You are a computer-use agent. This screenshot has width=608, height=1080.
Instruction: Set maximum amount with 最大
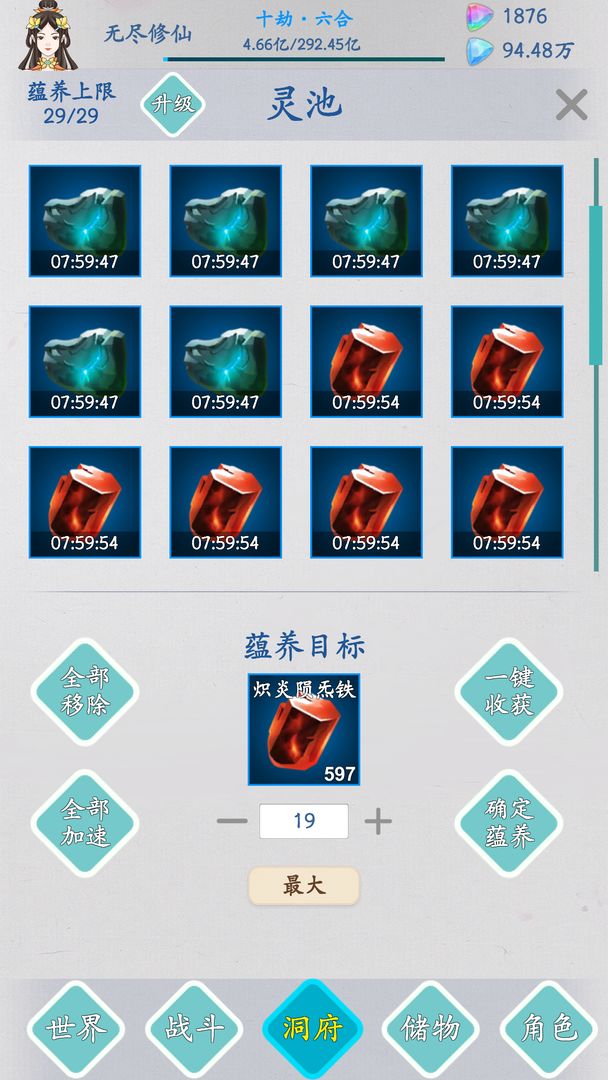click(304, 886)
